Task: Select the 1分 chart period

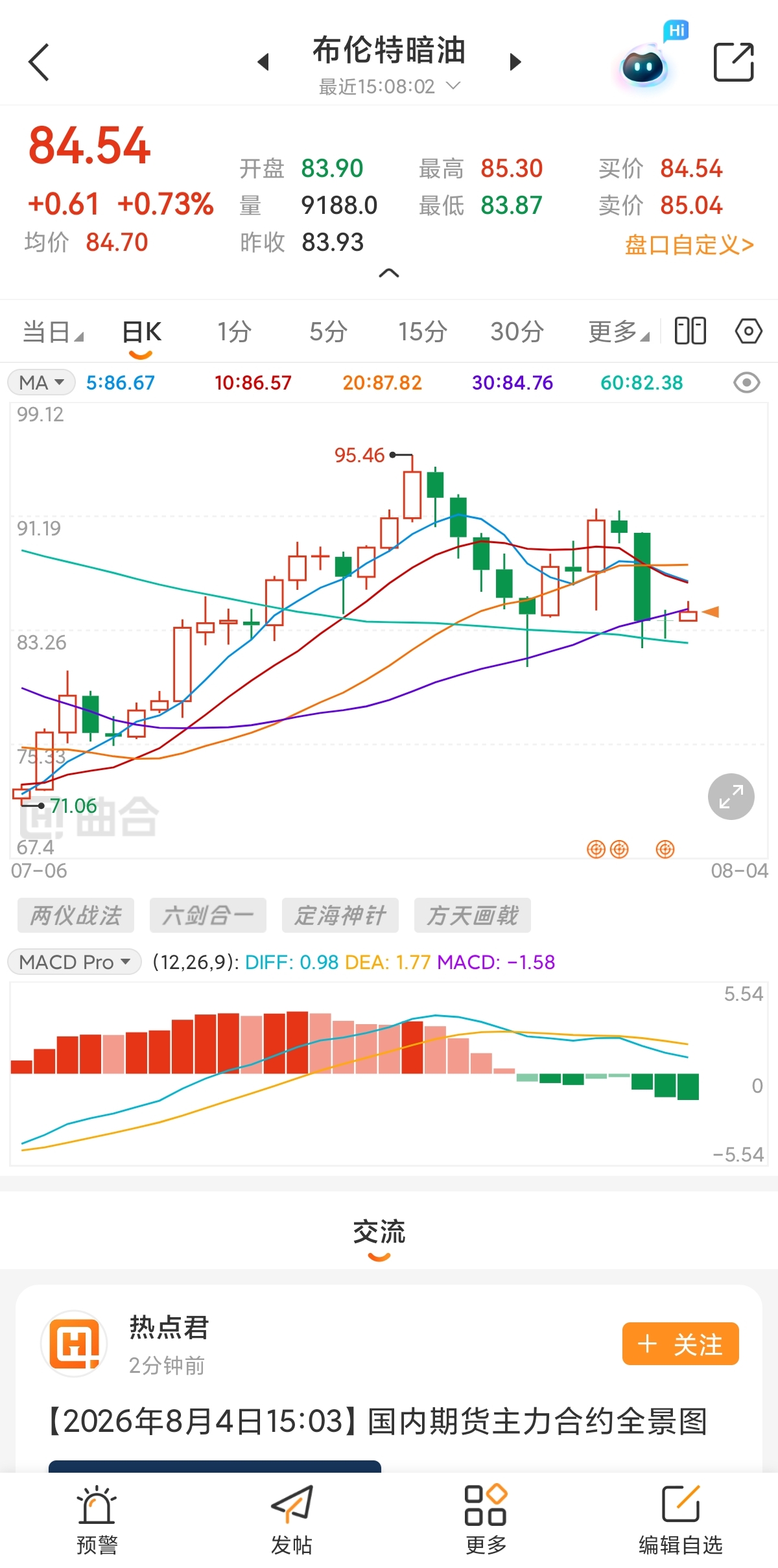Action: 234,332
